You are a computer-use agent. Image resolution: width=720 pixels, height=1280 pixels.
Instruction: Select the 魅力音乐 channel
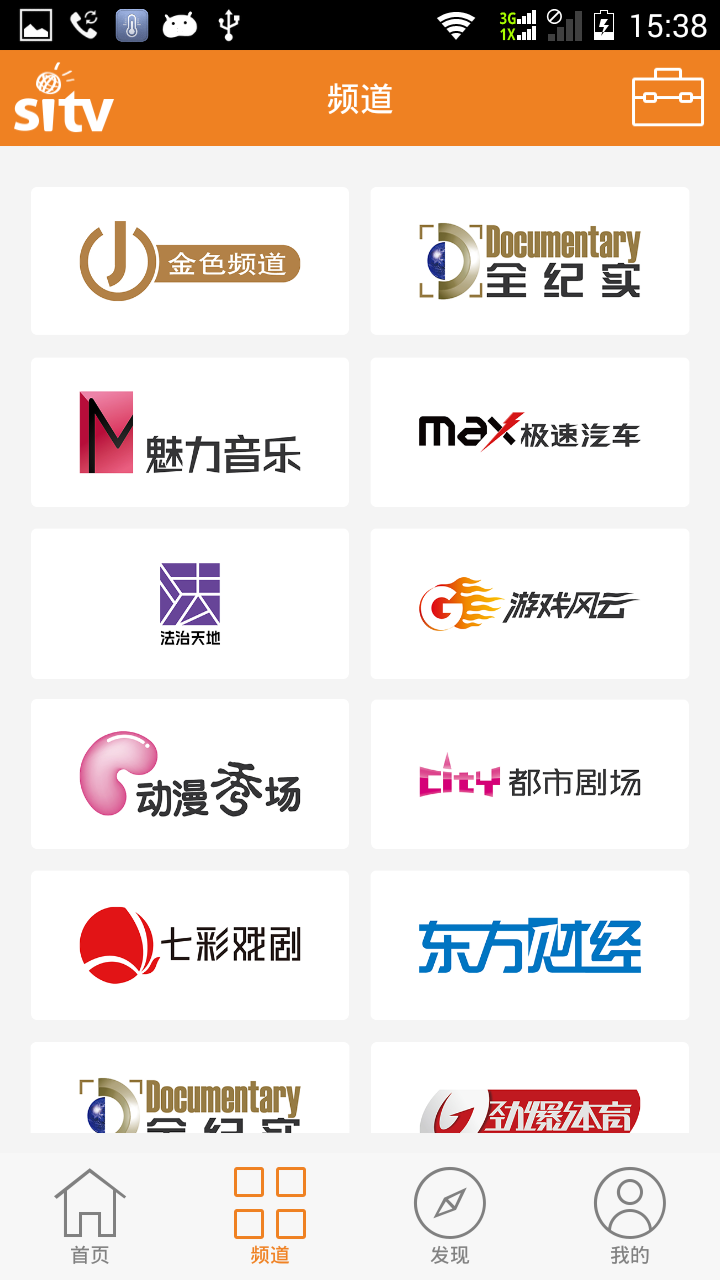point(190,432)
